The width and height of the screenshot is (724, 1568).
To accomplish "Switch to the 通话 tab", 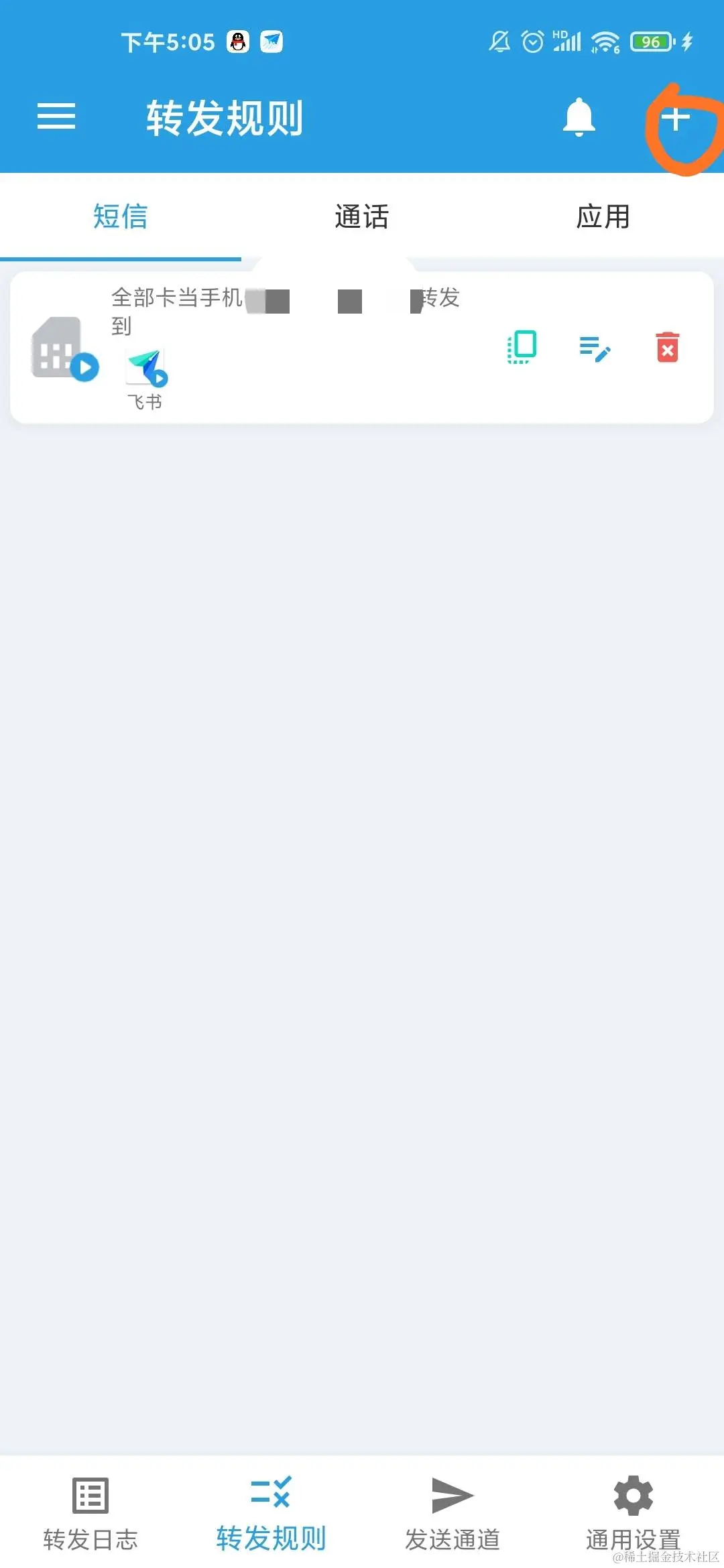I will tap(361, 216).
